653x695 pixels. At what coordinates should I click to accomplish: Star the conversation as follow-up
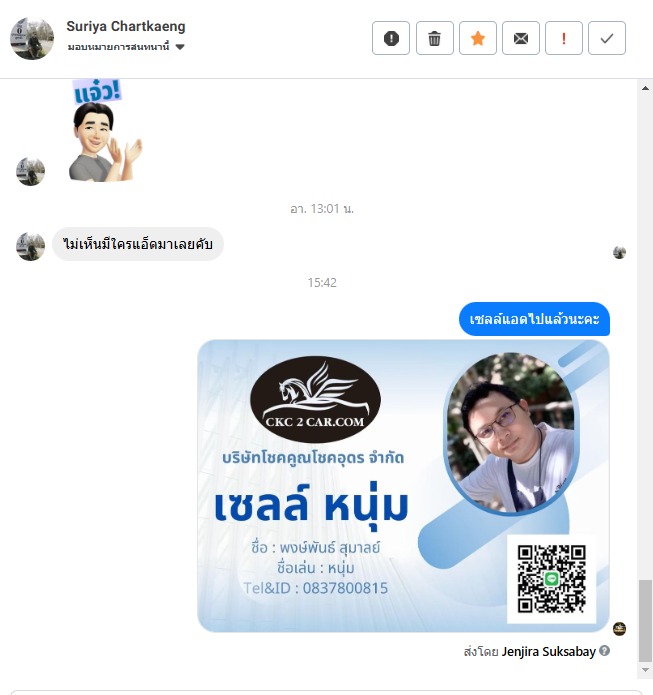[478, 38]
